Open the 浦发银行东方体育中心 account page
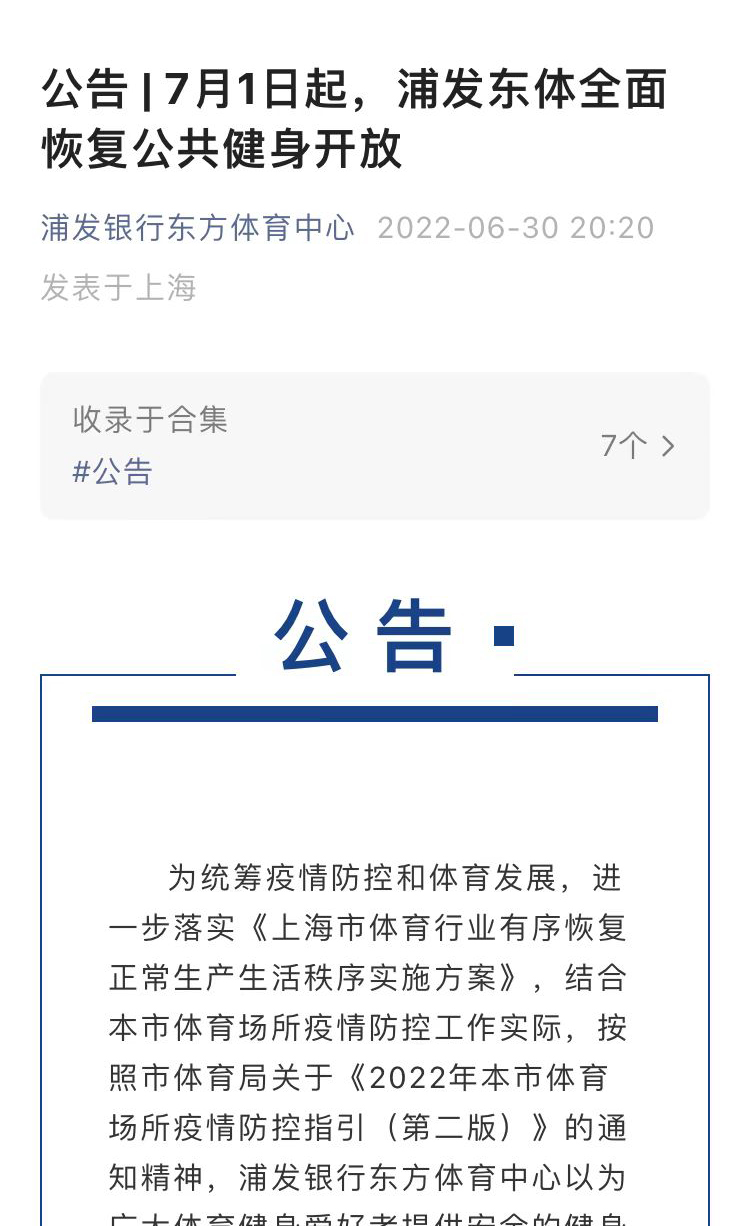The width and height of the screenshot is (750, 1226). [x=198, y=228]
